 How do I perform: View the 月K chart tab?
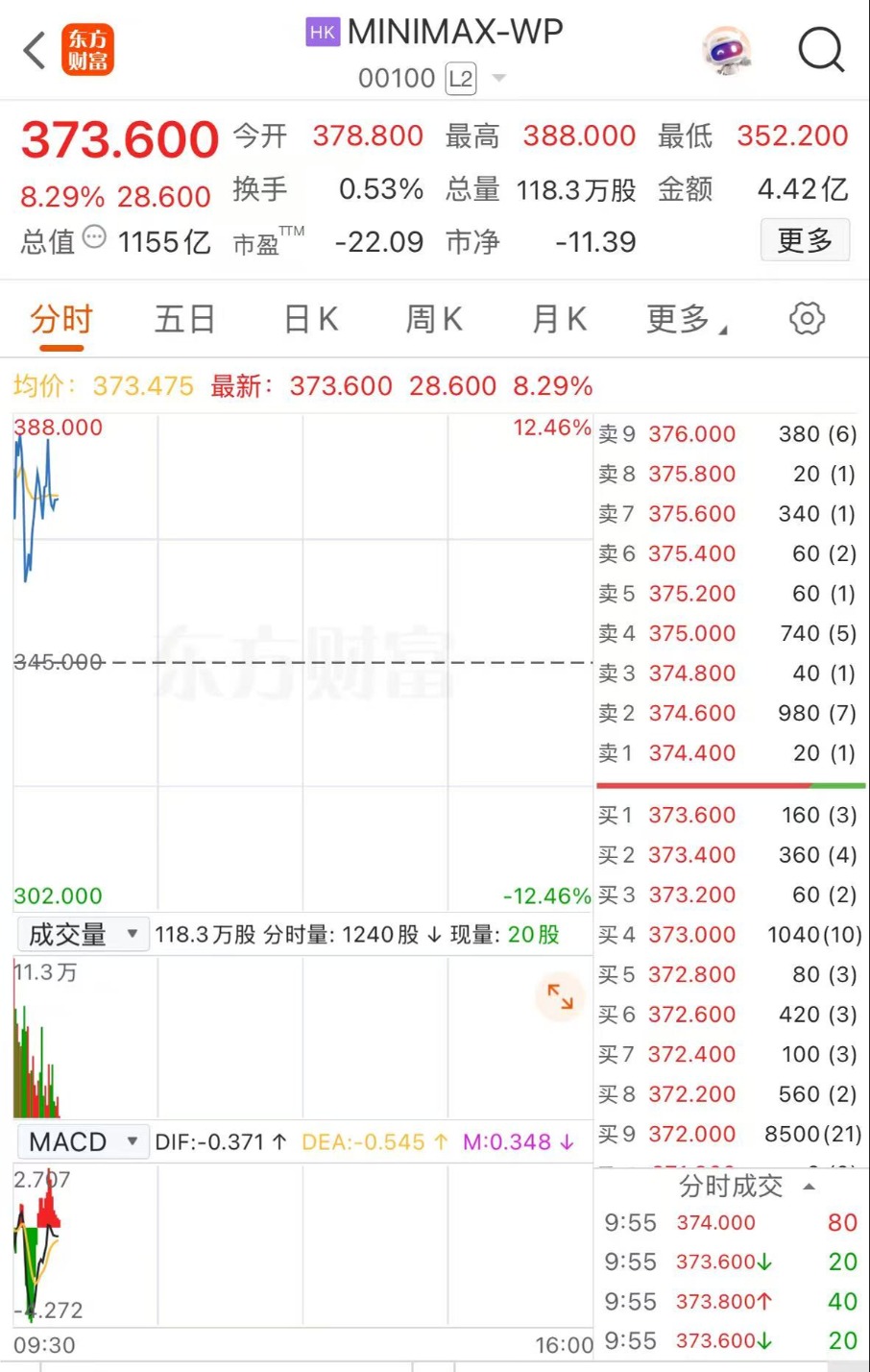click(x=559, y=319)
